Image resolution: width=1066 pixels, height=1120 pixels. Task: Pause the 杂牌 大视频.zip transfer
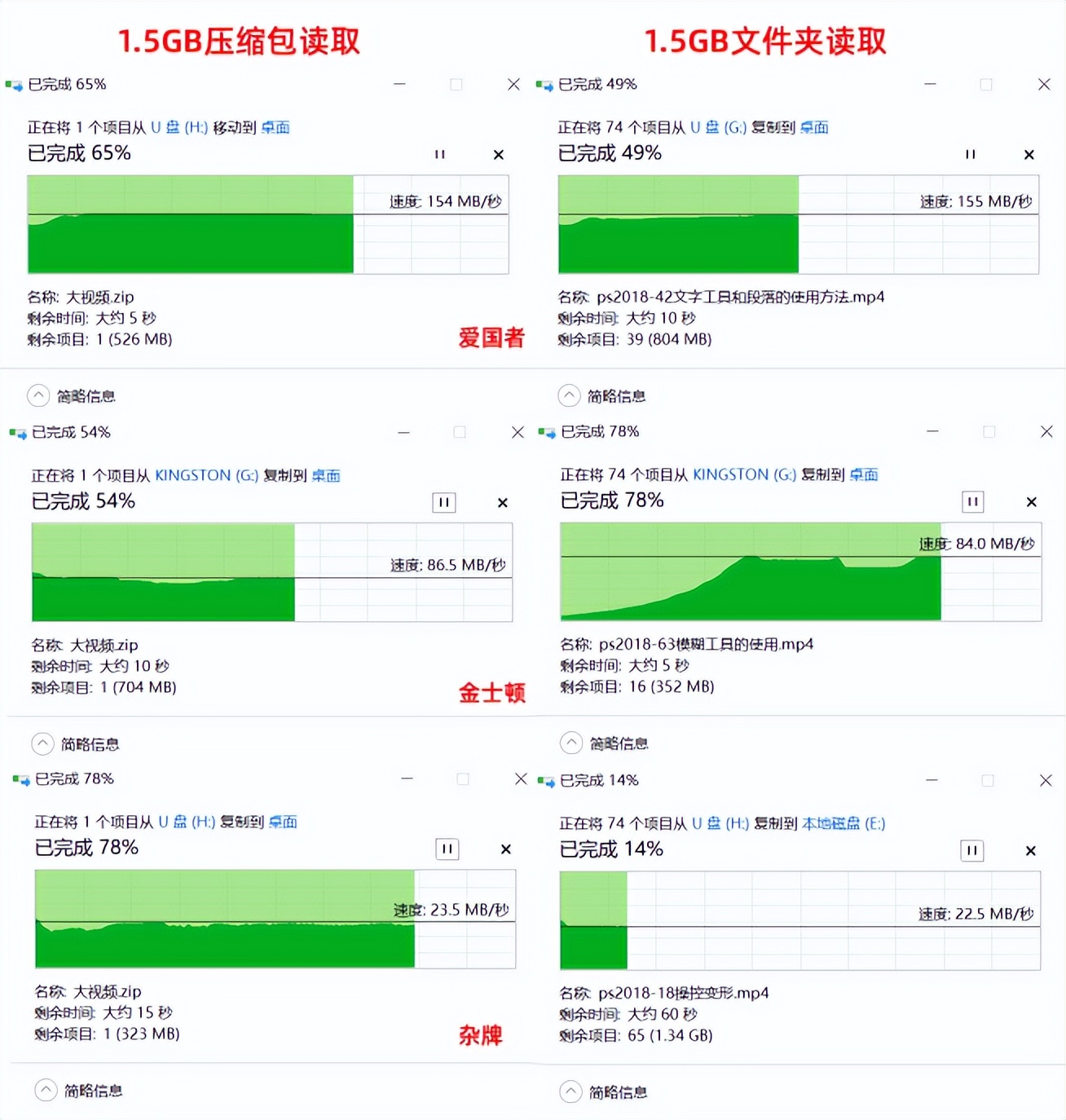pos(447,849)
